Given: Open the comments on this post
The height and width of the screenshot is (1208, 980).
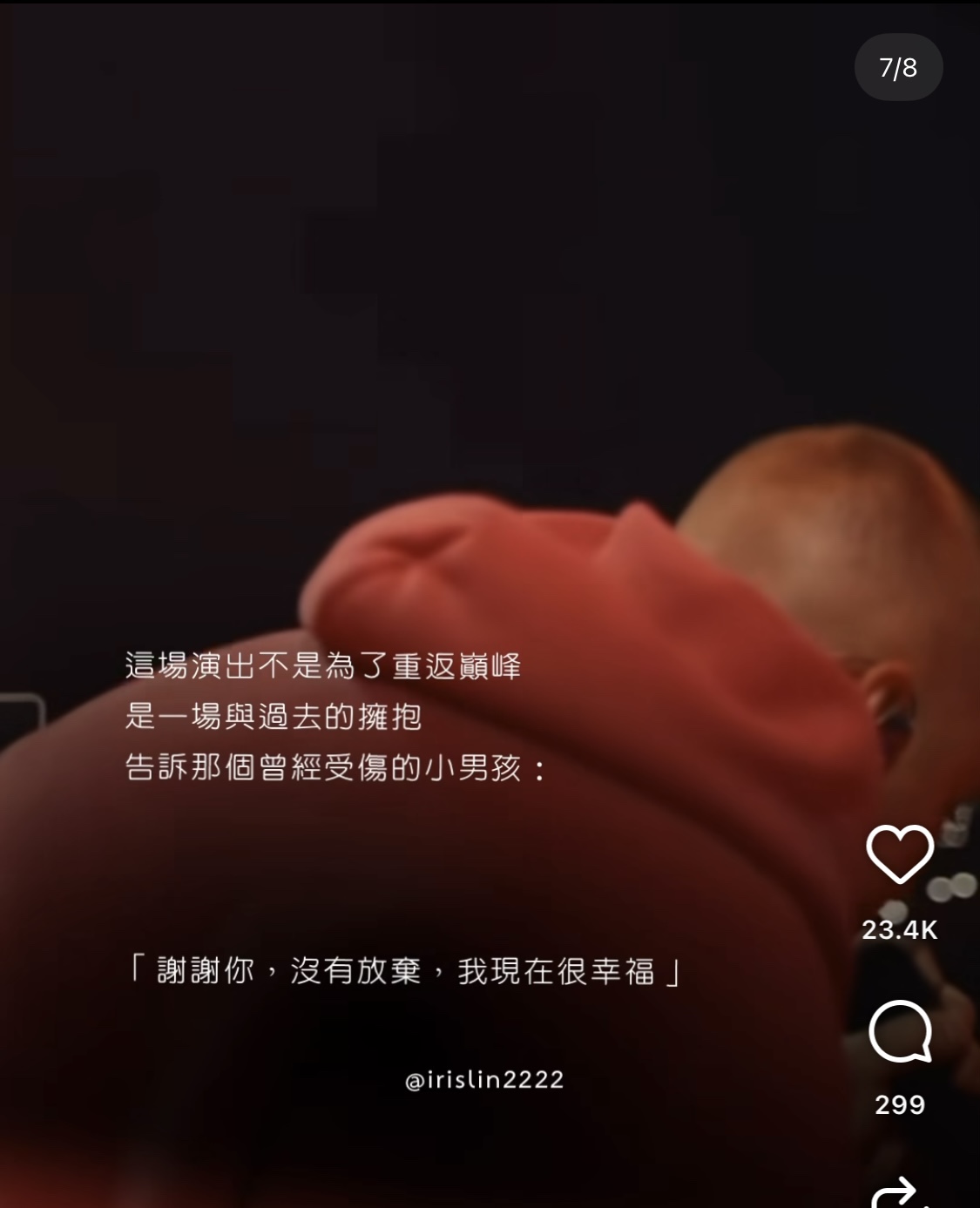Looking at the screenshot, I should coord(900,1031).
